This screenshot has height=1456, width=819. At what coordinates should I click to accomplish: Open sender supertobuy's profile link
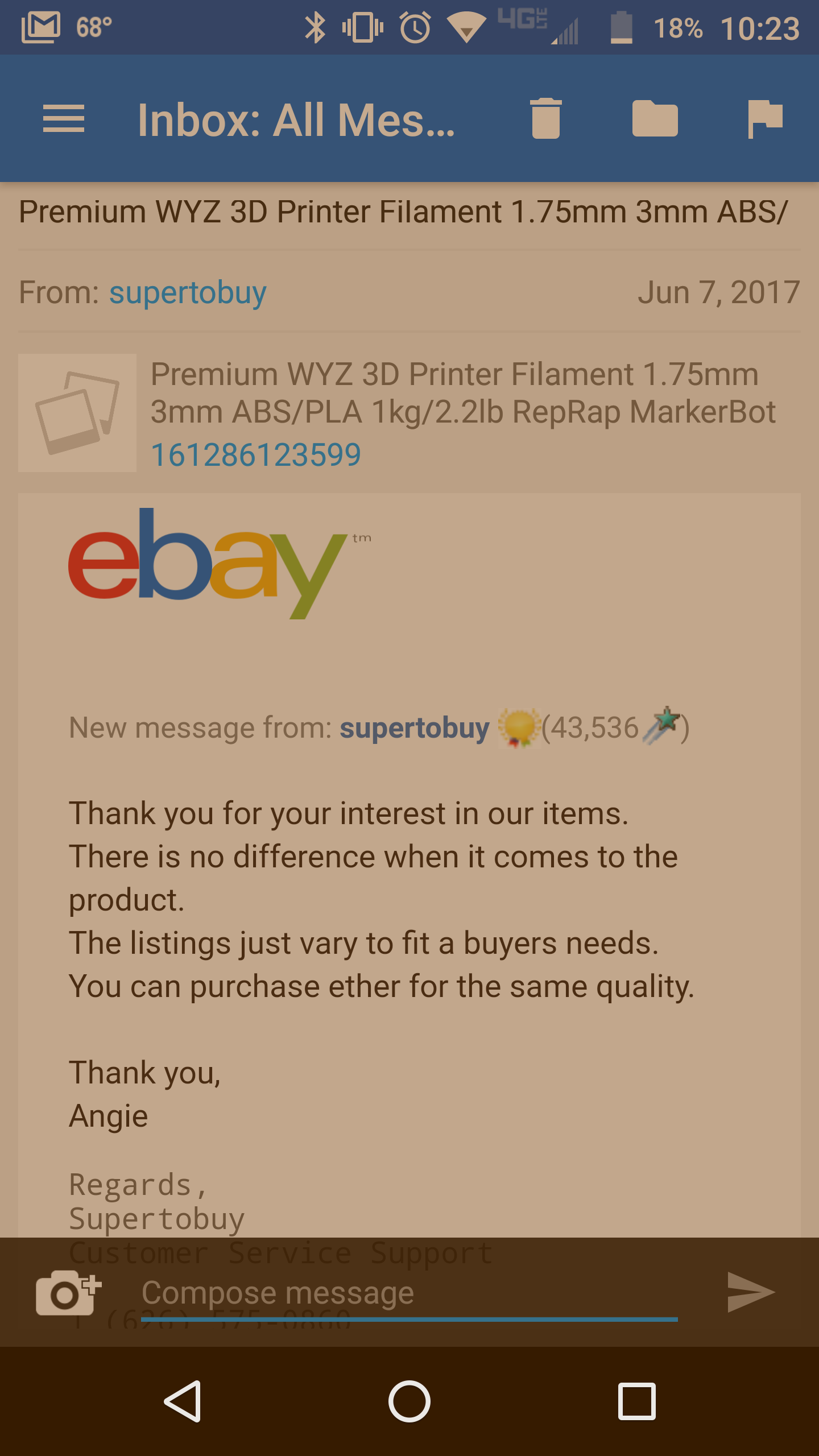click(x=188, y=293)
